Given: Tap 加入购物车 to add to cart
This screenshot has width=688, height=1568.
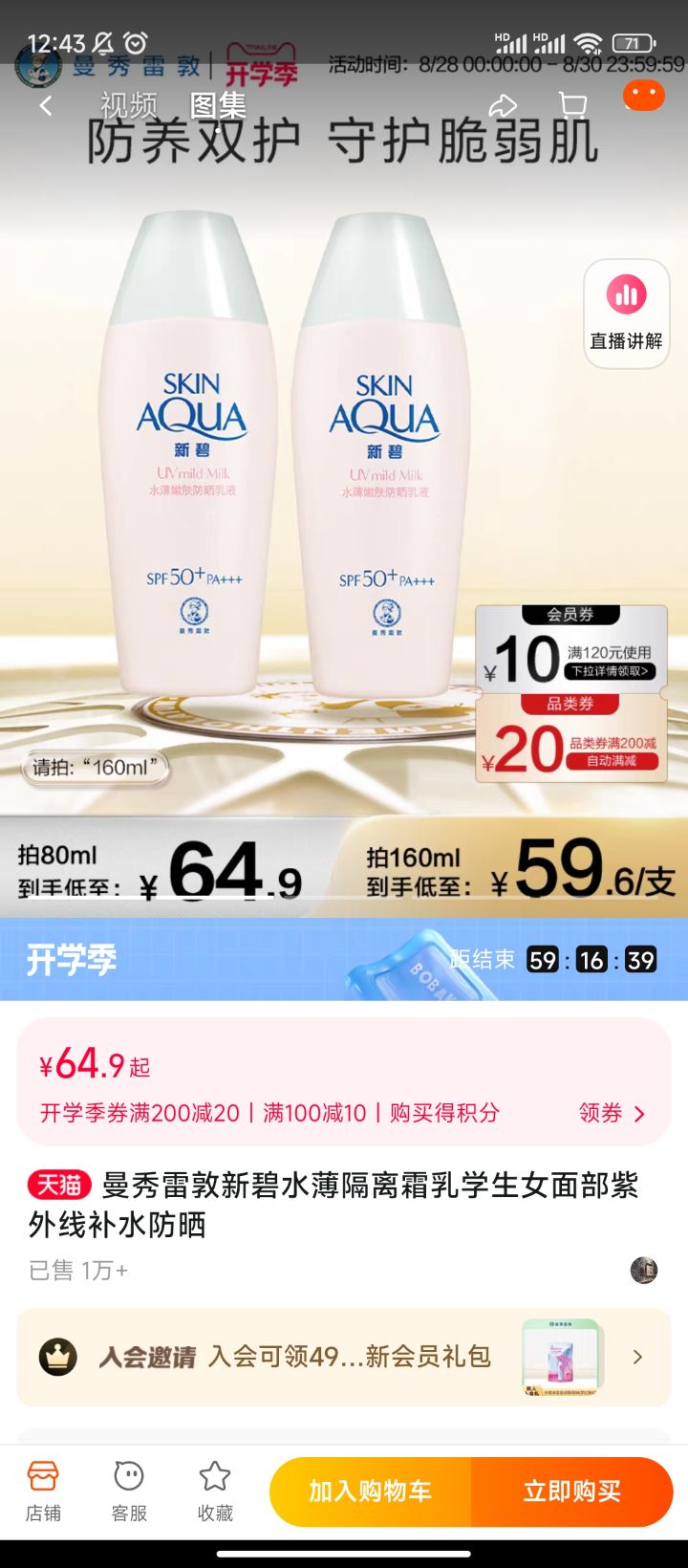Looking at the screenshot, I should 371,1491.
